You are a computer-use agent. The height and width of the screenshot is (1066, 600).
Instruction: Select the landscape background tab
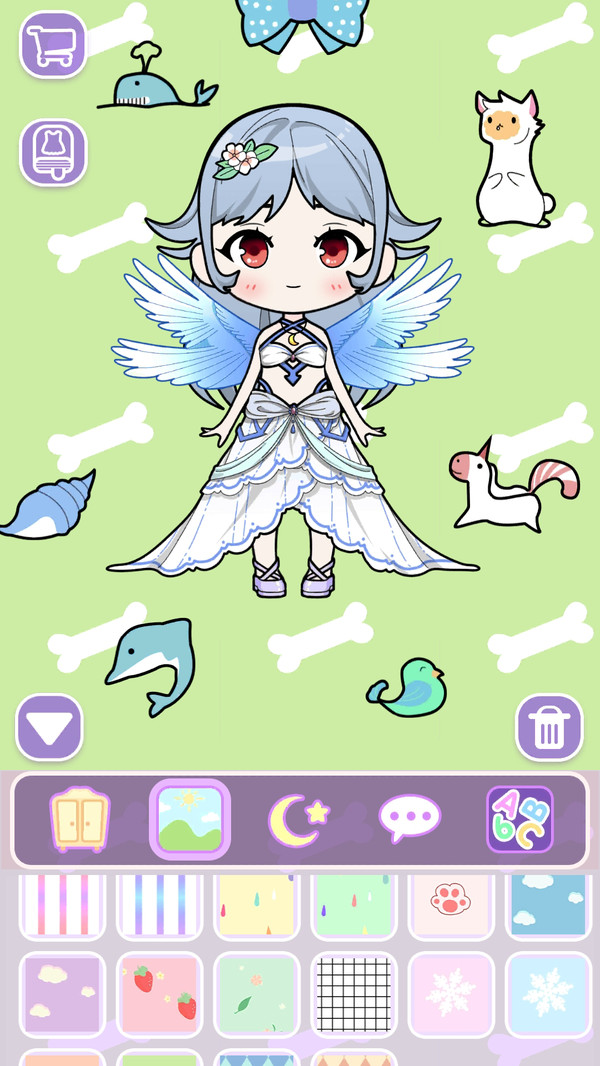click(x=190, y=818)
